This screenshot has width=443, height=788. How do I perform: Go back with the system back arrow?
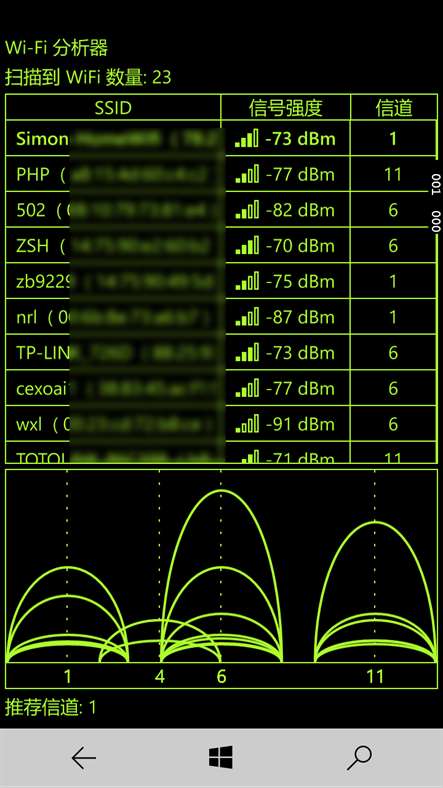(x=83, y=758)
